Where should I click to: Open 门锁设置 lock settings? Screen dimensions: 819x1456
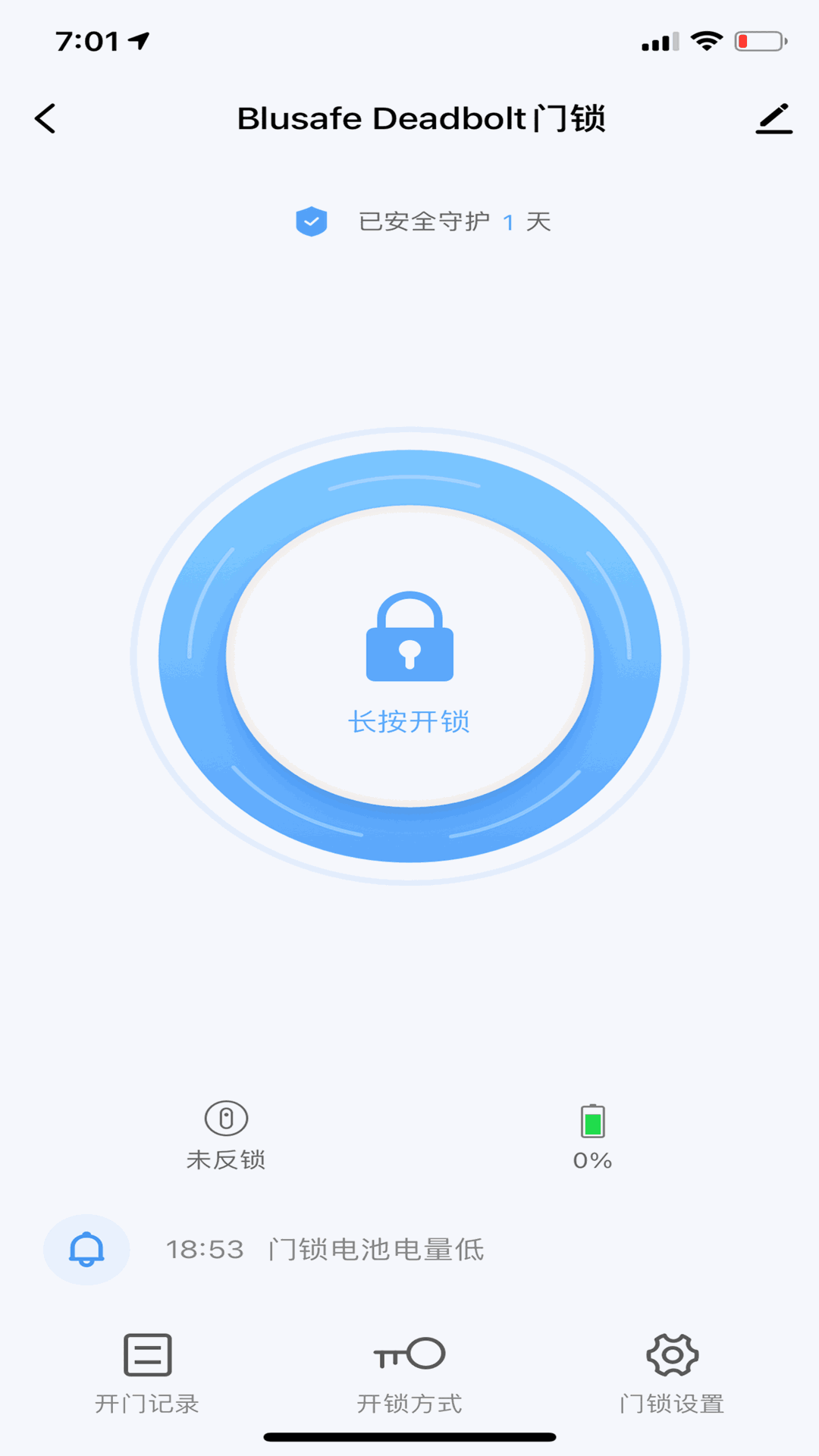(672, 1373)
